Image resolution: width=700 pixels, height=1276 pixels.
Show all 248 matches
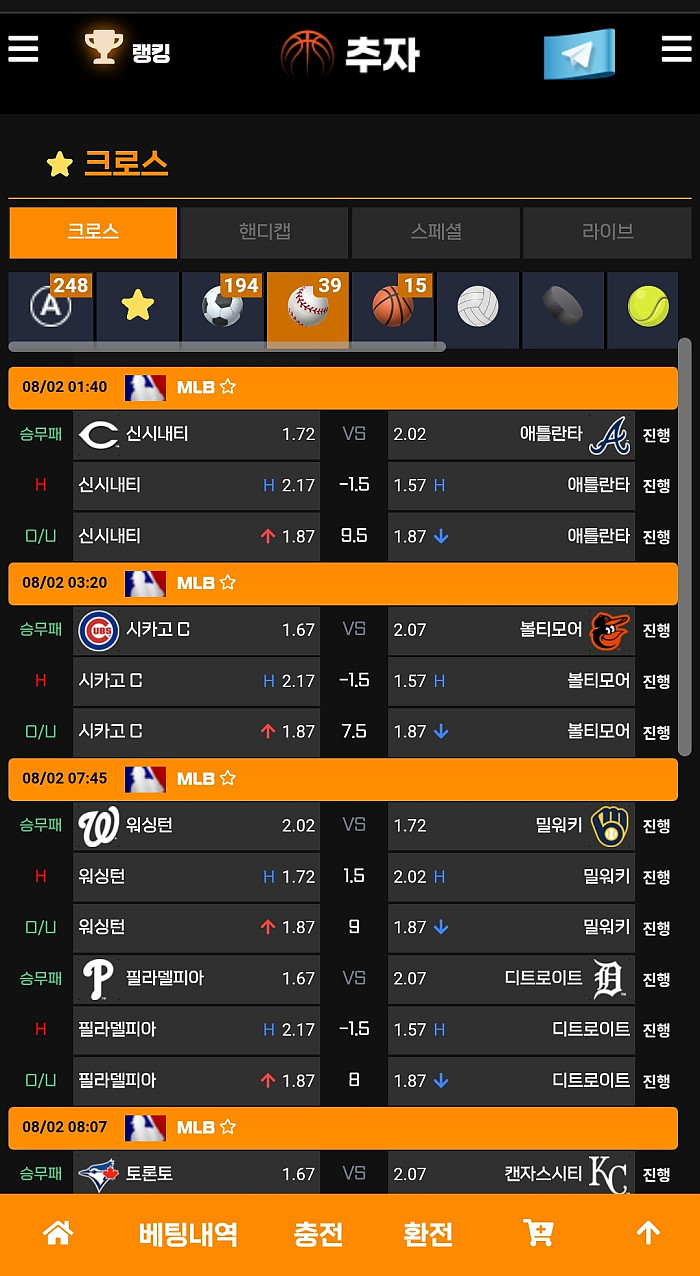[x=51, y=306]
